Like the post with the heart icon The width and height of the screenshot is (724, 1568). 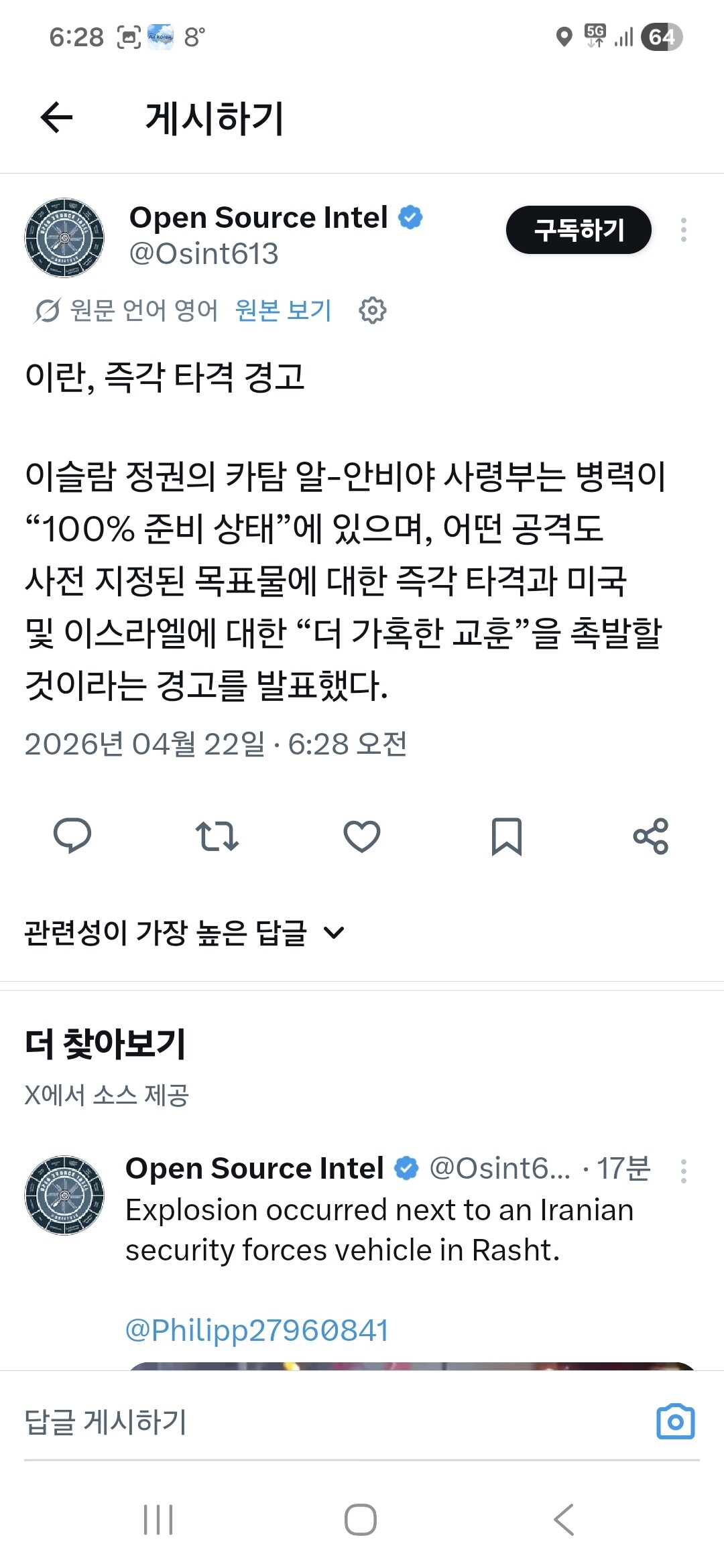click(x=362, y=836)
